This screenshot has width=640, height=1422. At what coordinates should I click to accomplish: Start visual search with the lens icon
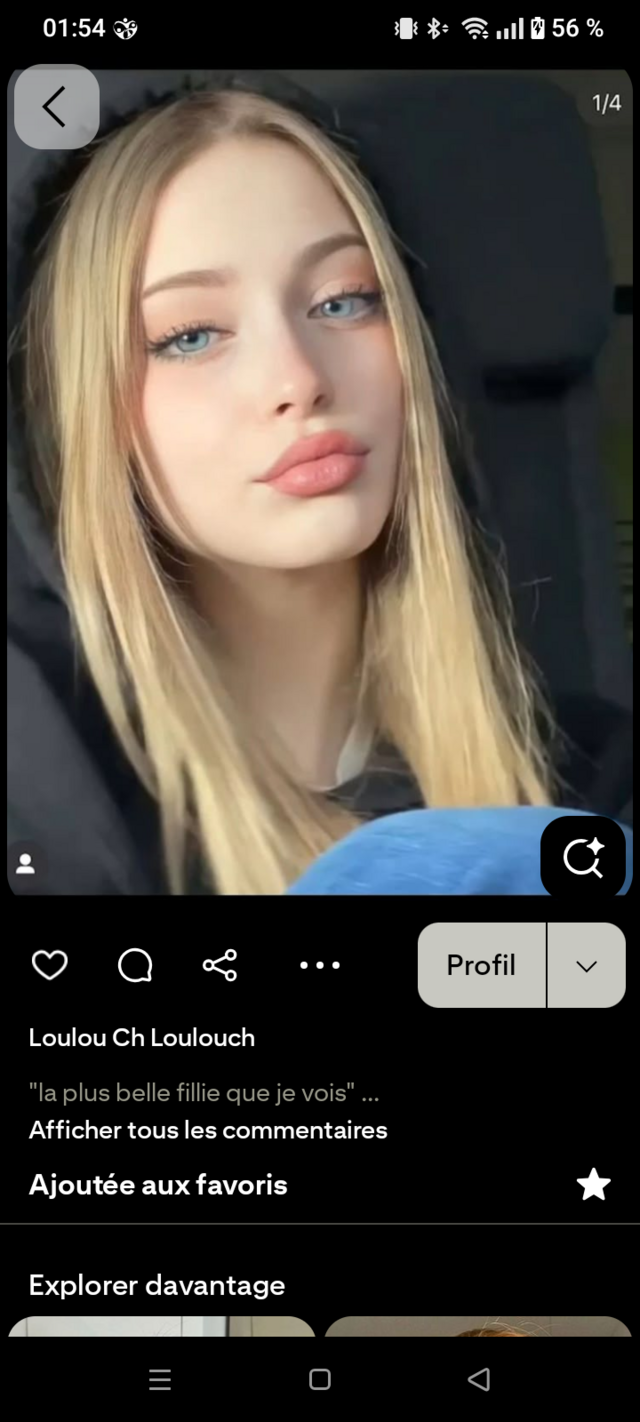point(583,857)
